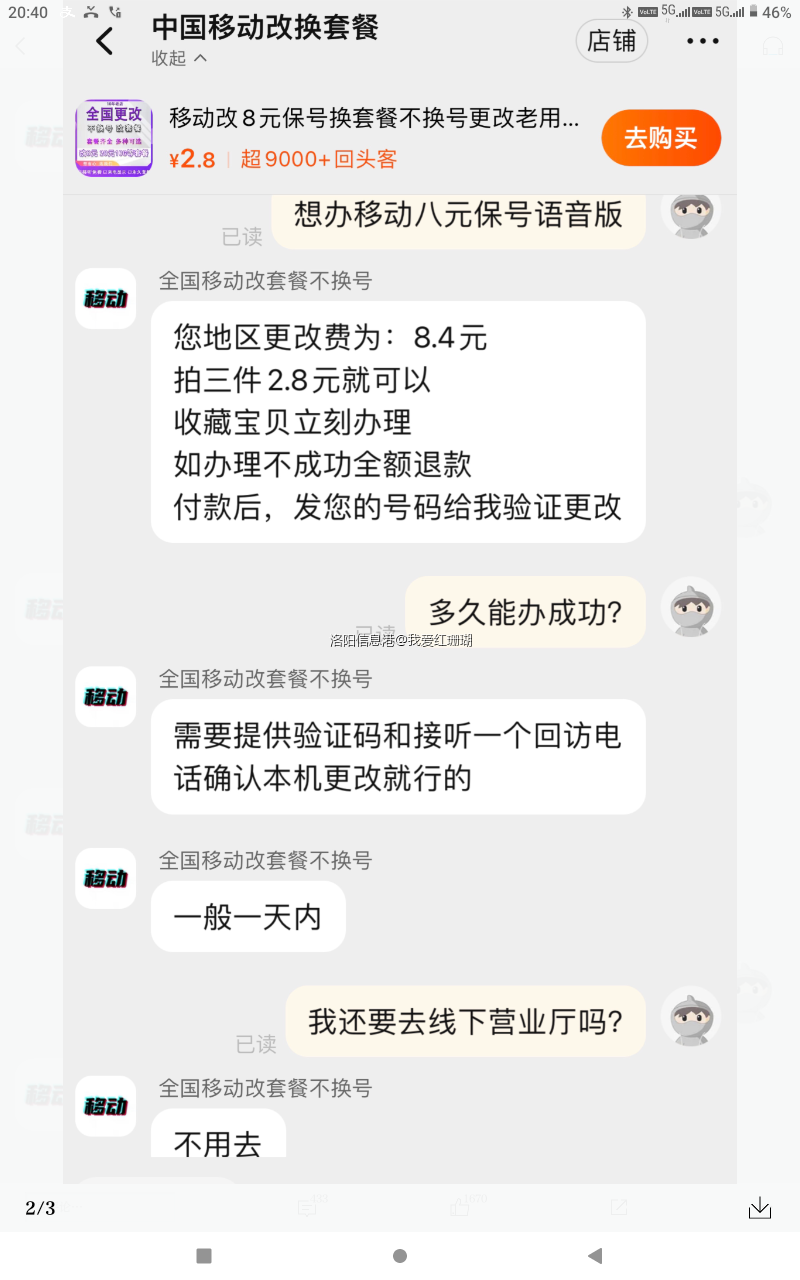Open the 店铺 shop page
This screenshot has height=1280, width=800.
[611, 42]
